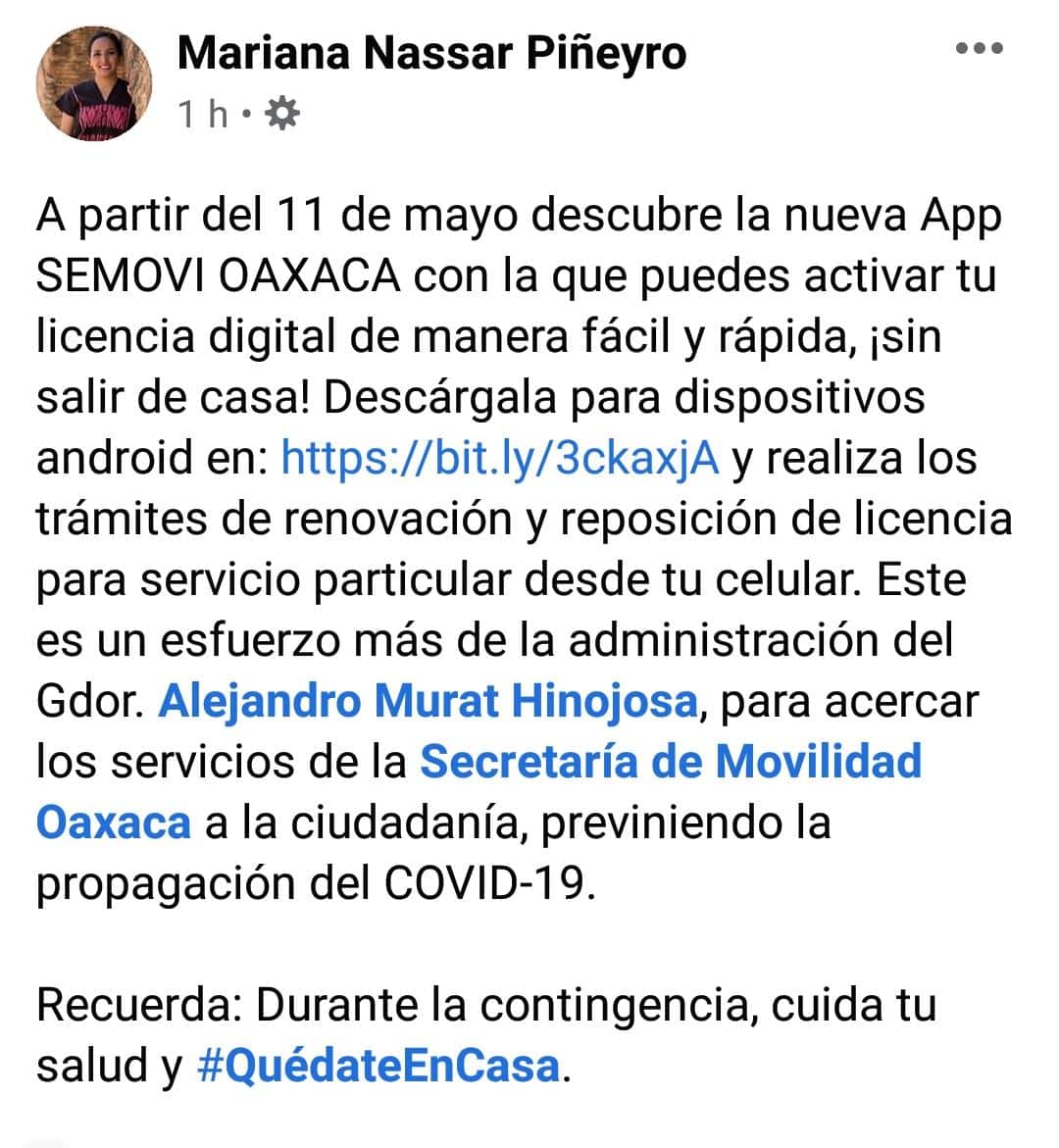Open the post privacy settings gear
This screenshot has height=1148, width=1059.
pos(282,115)
